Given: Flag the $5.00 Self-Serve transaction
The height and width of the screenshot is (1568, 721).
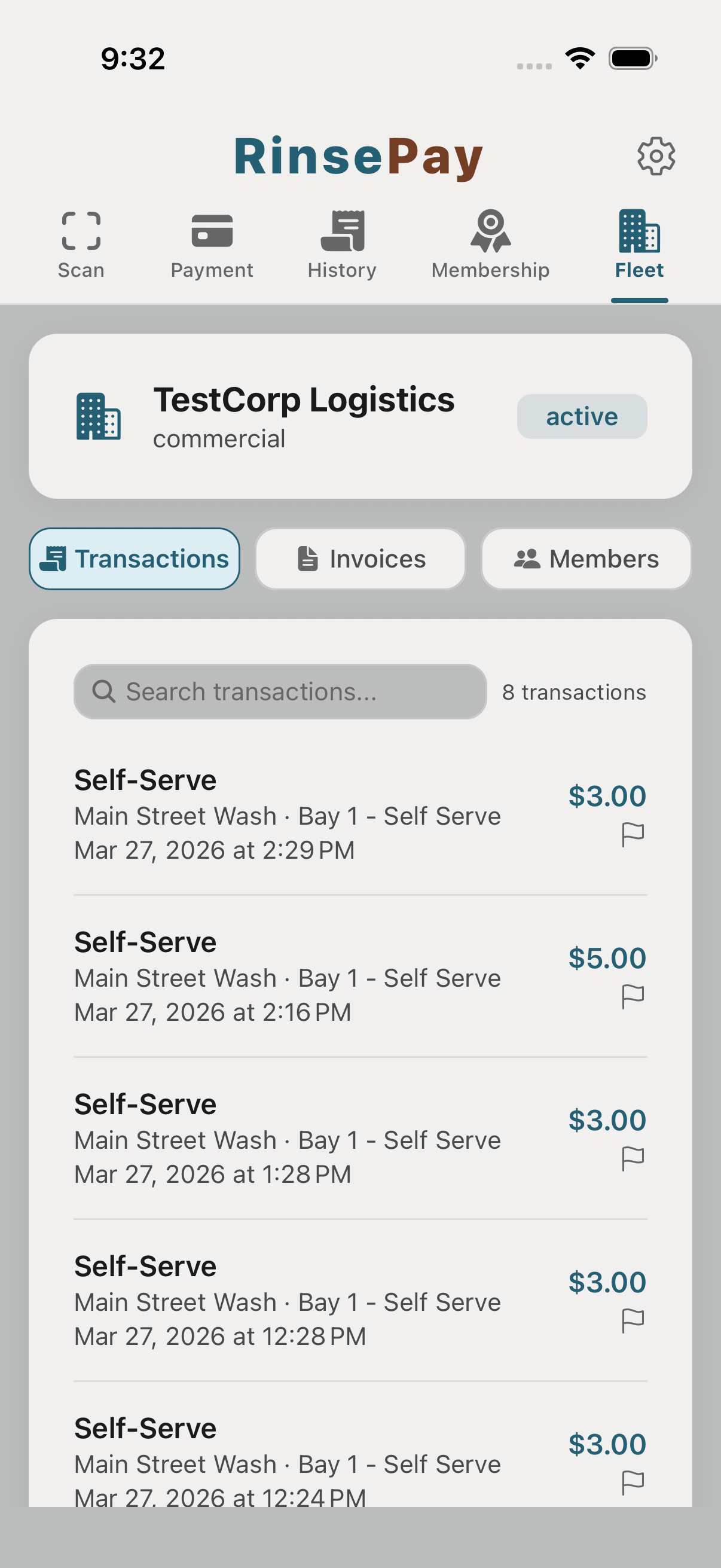Looking at the screenshot, I should tap(633, 996).
